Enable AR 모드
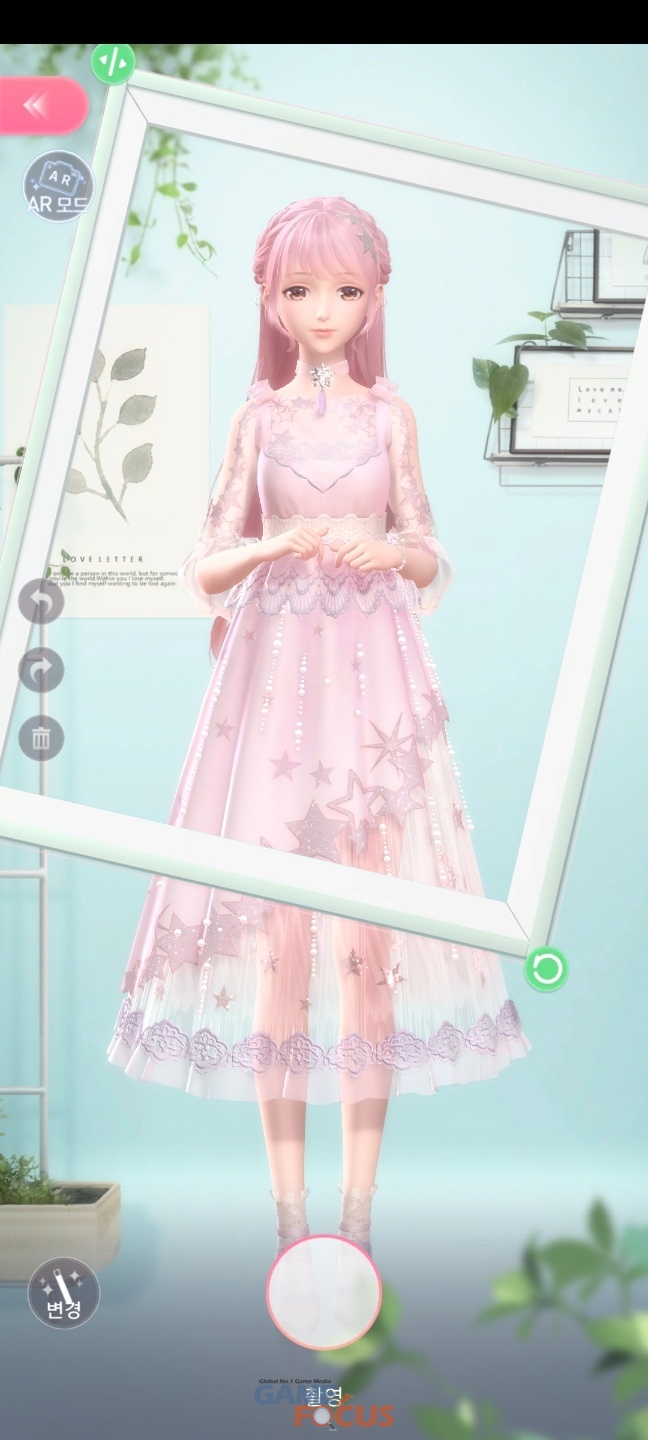This screenshot has height=1440, width=648. (58, 186)
